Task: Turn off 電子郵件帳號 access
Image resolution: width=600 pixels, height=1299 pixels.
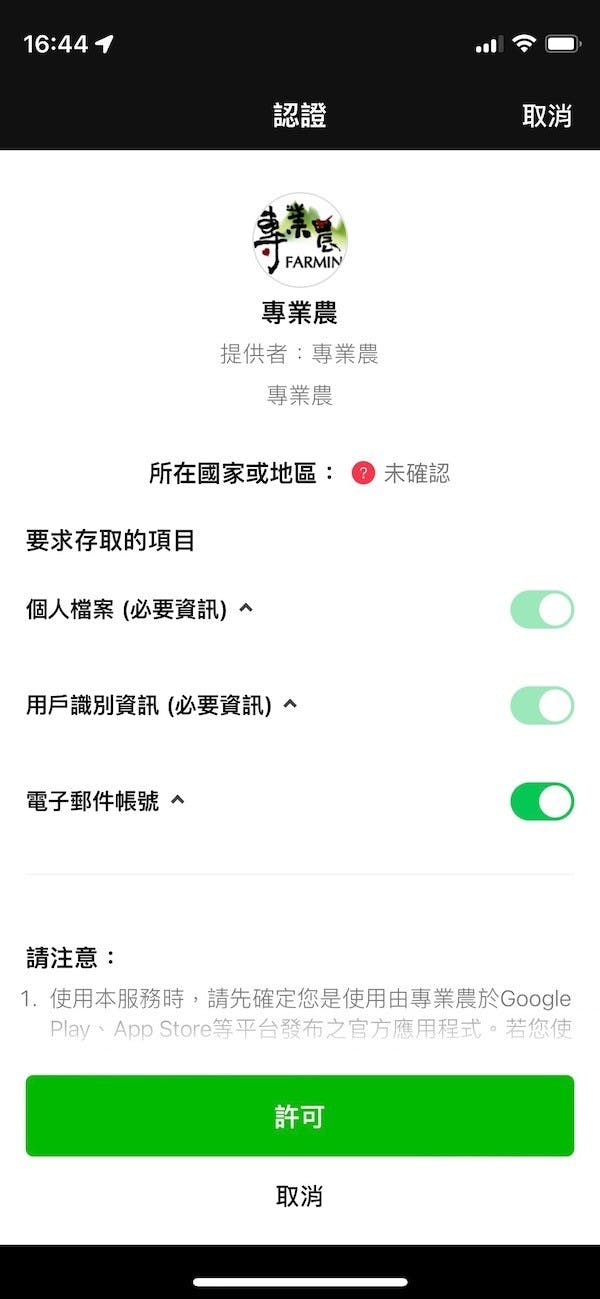Action: pyautogui.click(x=542, y=801)
